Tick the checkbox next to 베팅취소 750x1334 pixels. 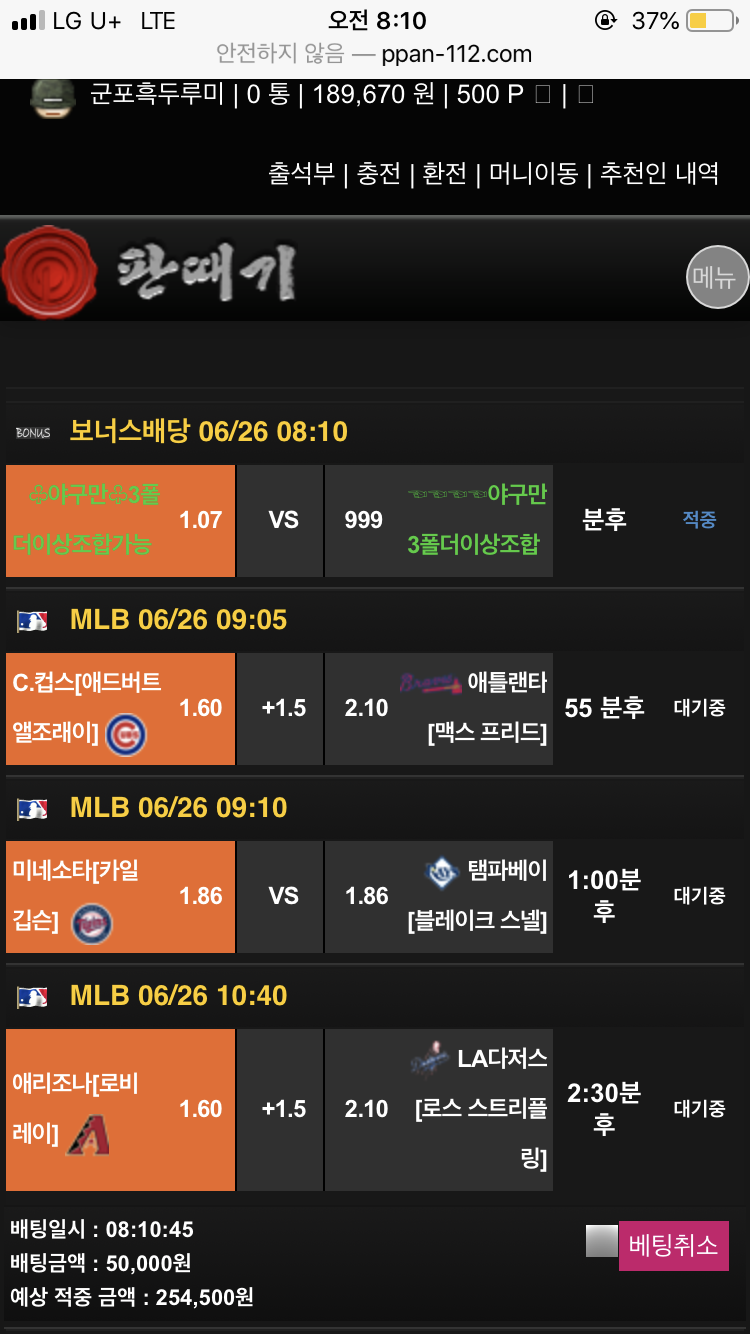pos(602,1241)
